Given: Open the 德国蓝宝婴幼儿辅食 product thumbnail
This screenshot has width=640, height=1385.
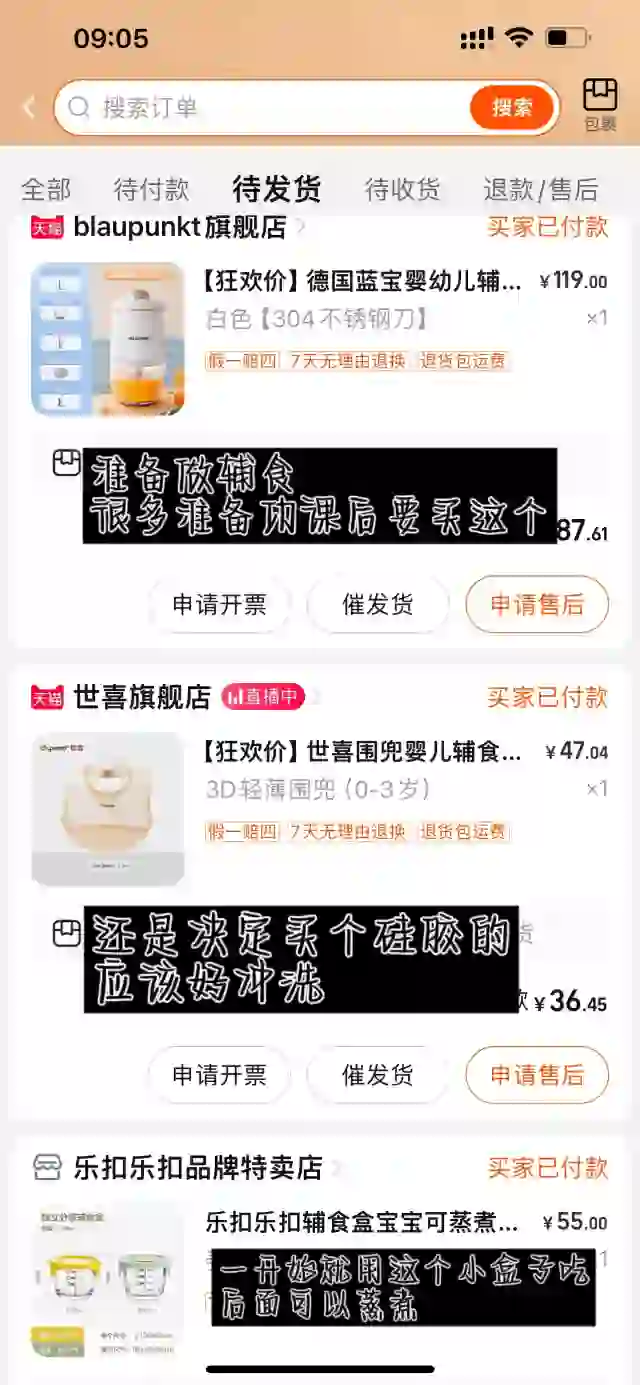Looking at the screenshot, I should pos(108,339).
